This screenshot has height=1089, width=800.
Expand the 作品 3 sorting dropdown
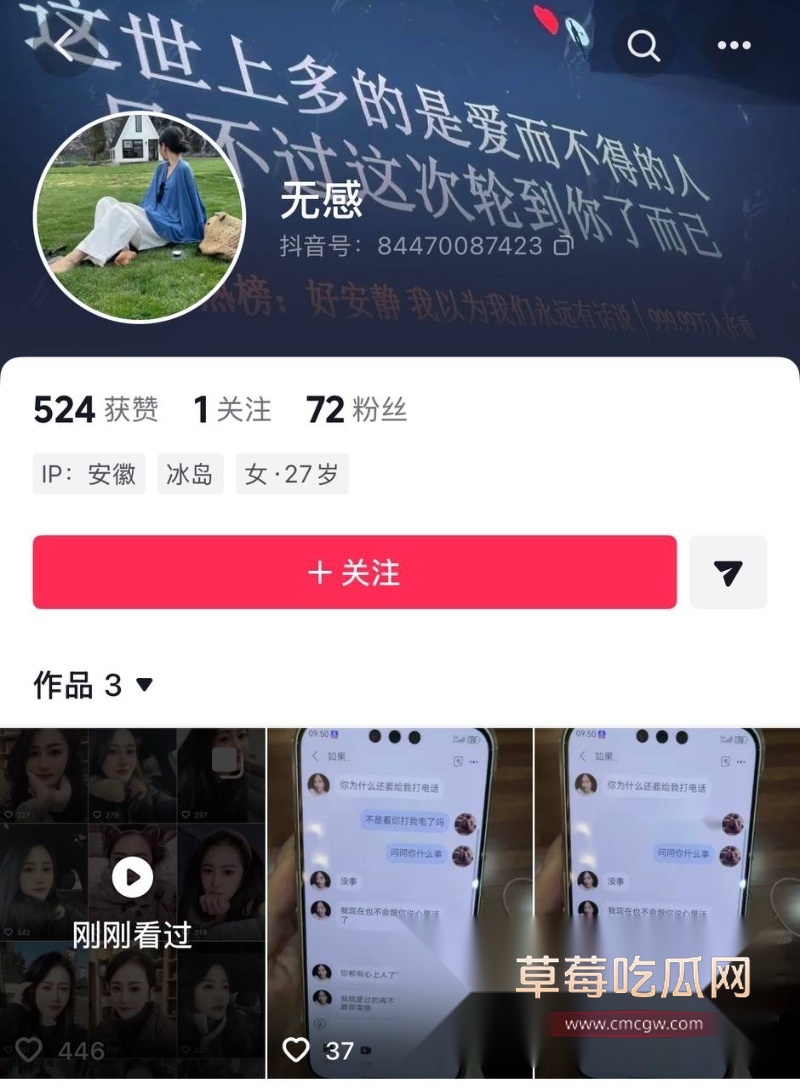[144, 685]
